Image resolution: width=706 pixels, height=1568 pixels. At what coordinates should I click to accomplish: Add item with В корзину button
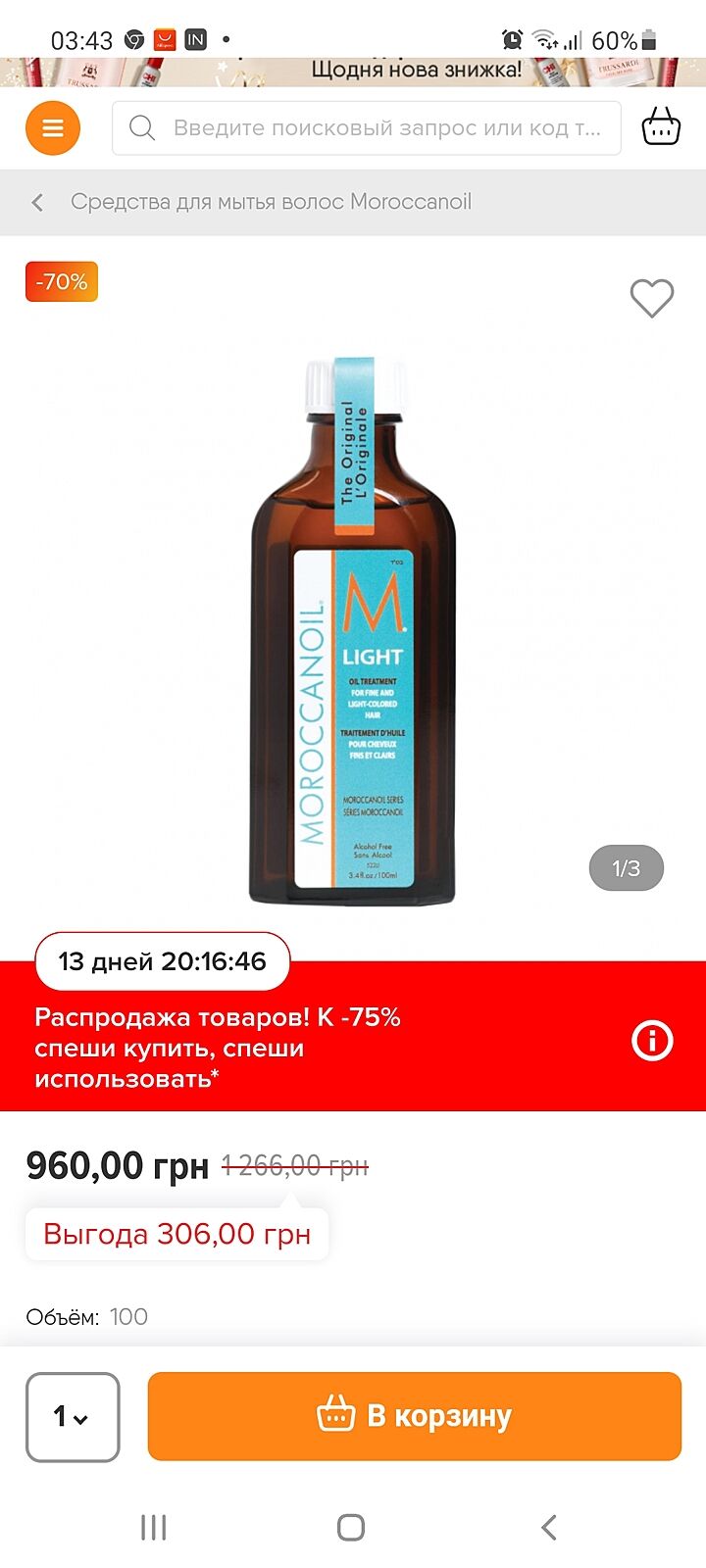414,1416
